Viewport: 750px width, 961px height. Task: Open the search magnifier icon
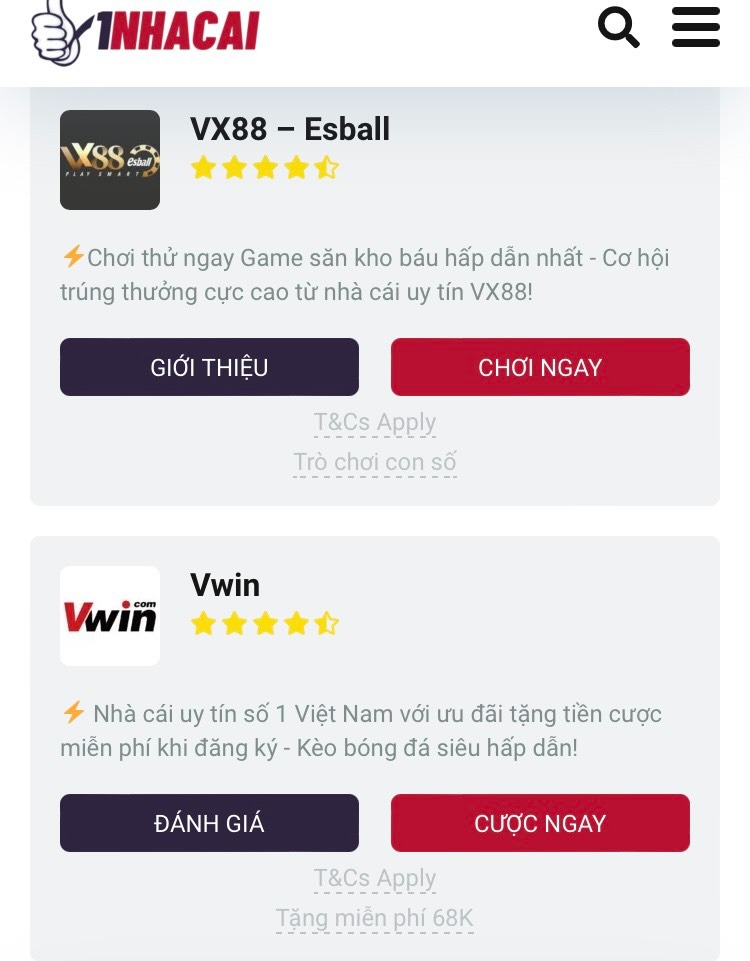618,27
